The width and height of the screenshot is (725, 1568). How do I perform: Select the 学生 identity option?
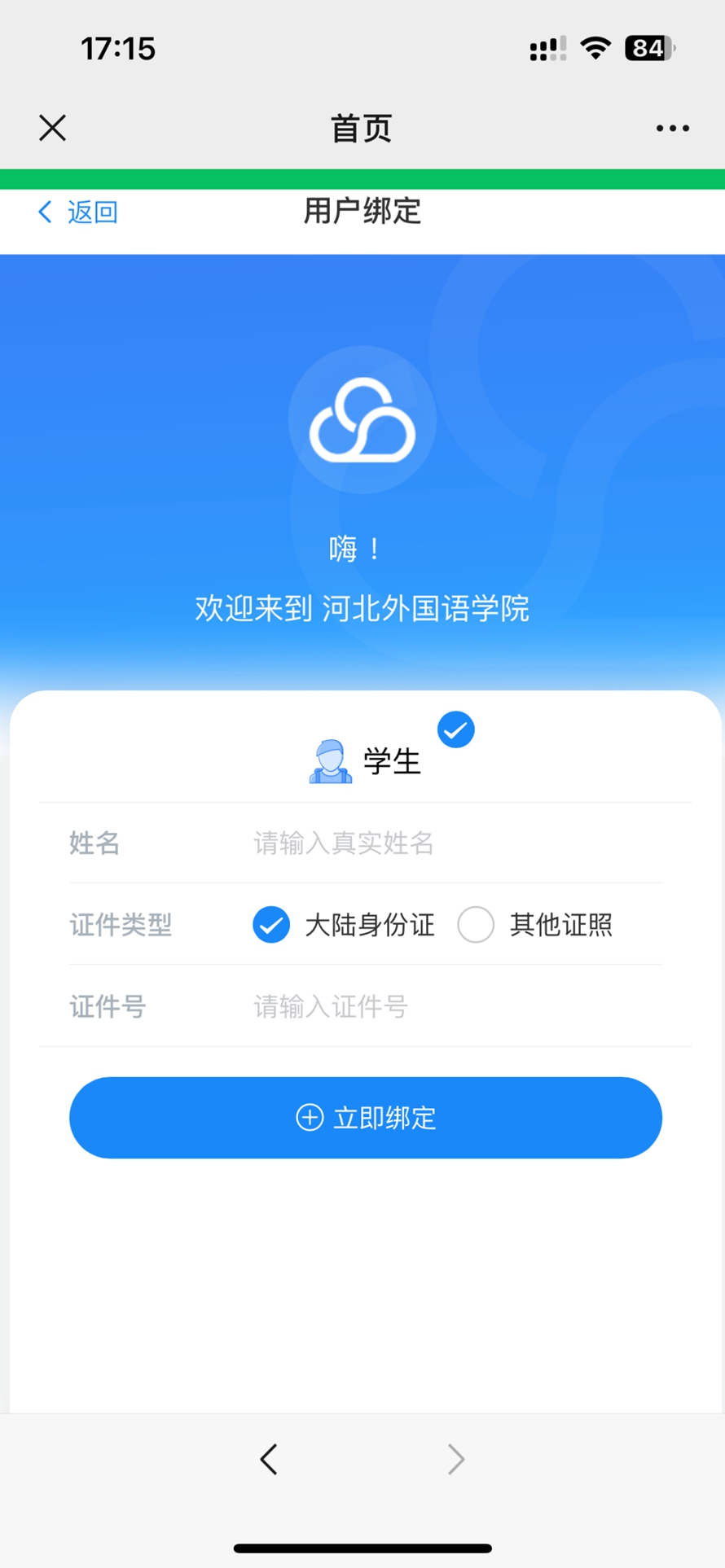(x=365, y=761)
